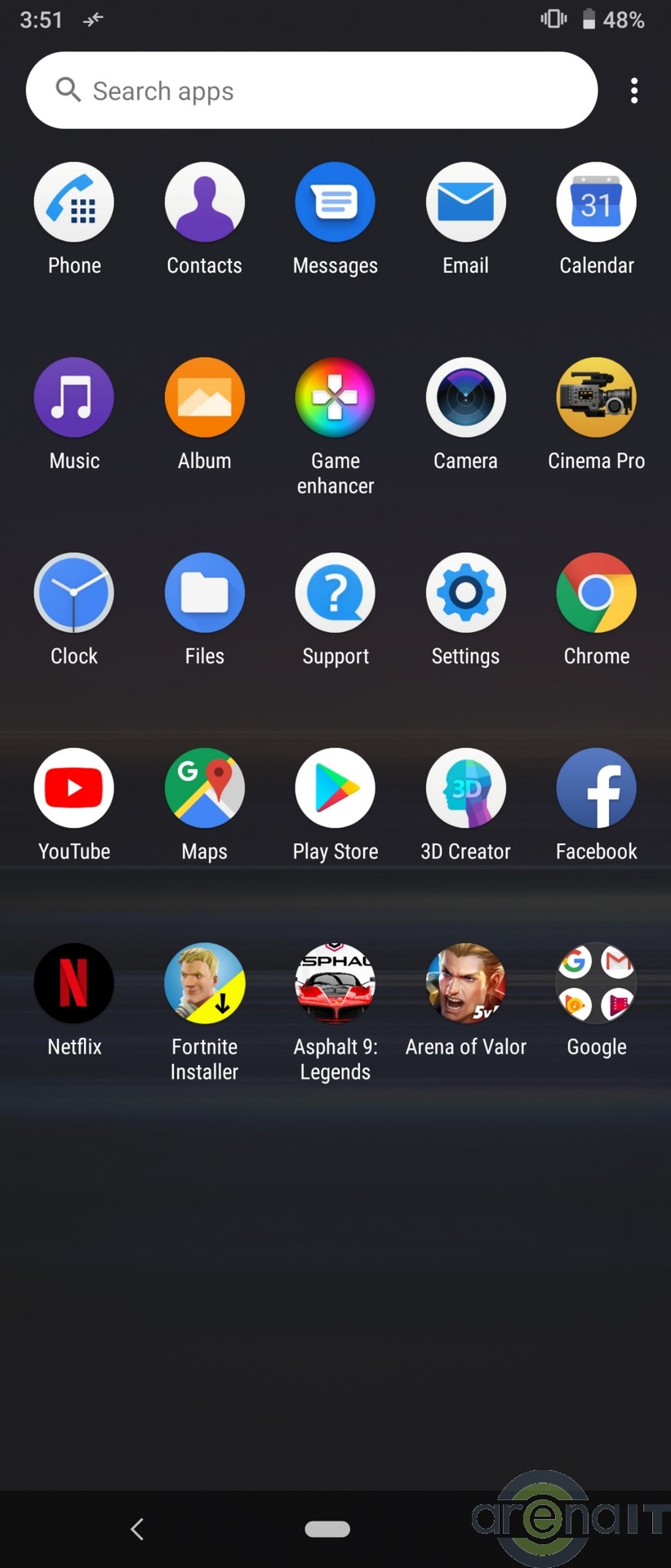Open the app drawer overflow menu

tap(633, 91)
